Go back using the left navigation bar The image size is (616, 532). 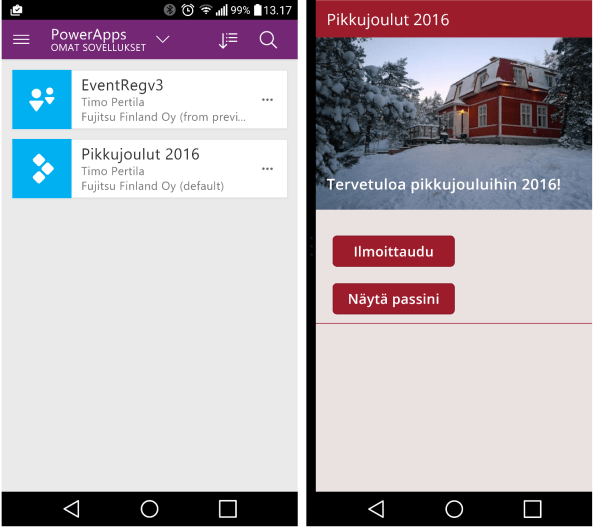point(71,509)
